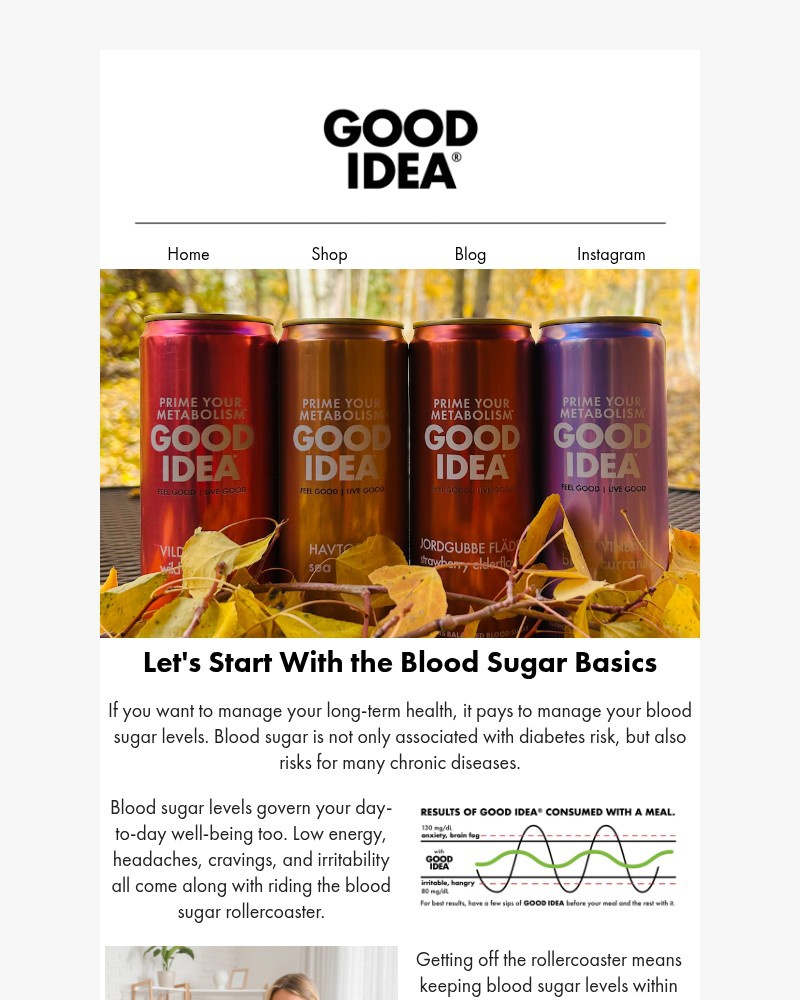
Task: Open the Shop navigation link
Action: click(x=329, y=254)
